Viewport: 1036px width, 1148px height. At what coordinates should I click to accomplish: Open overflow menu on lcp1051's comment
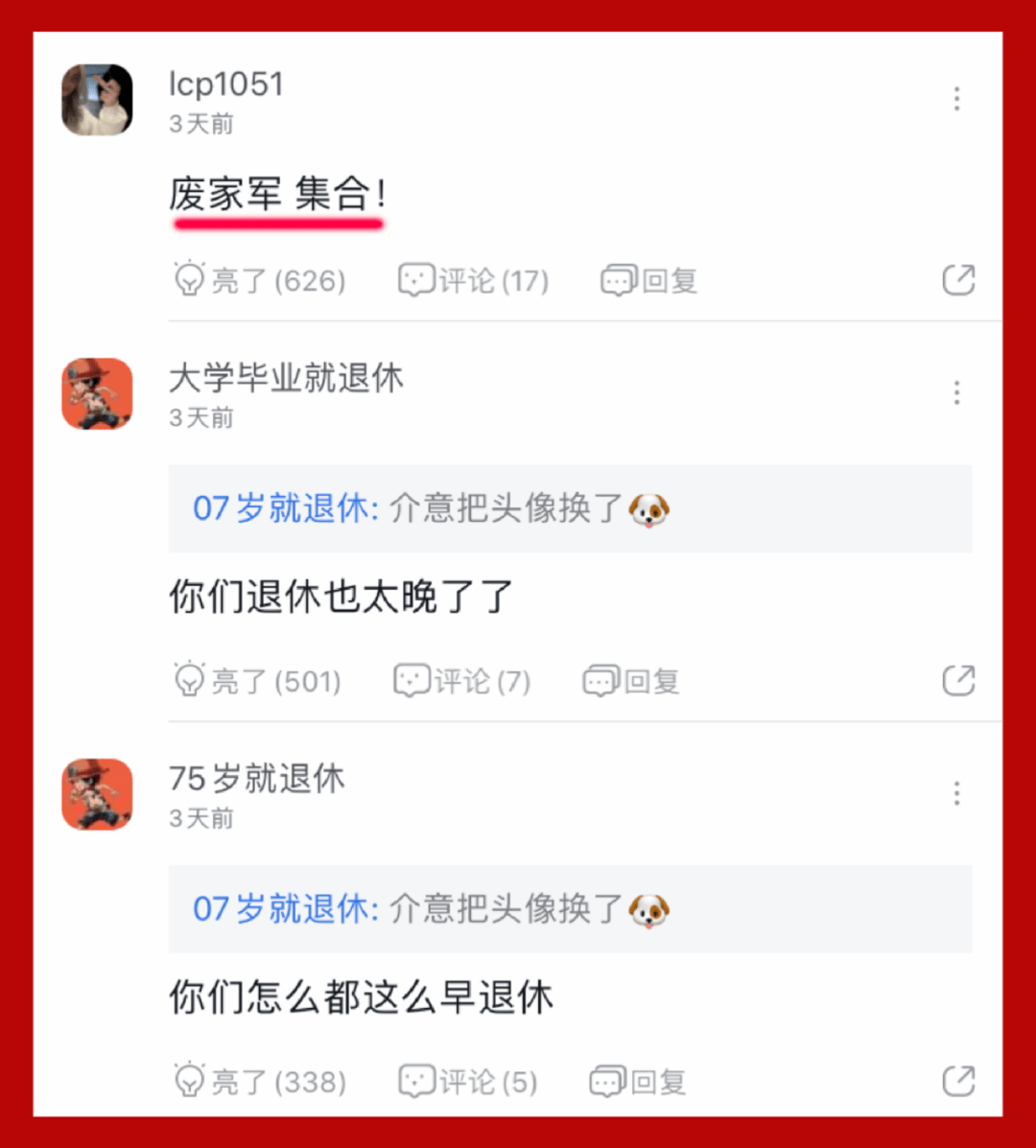[x=956, y=99]
